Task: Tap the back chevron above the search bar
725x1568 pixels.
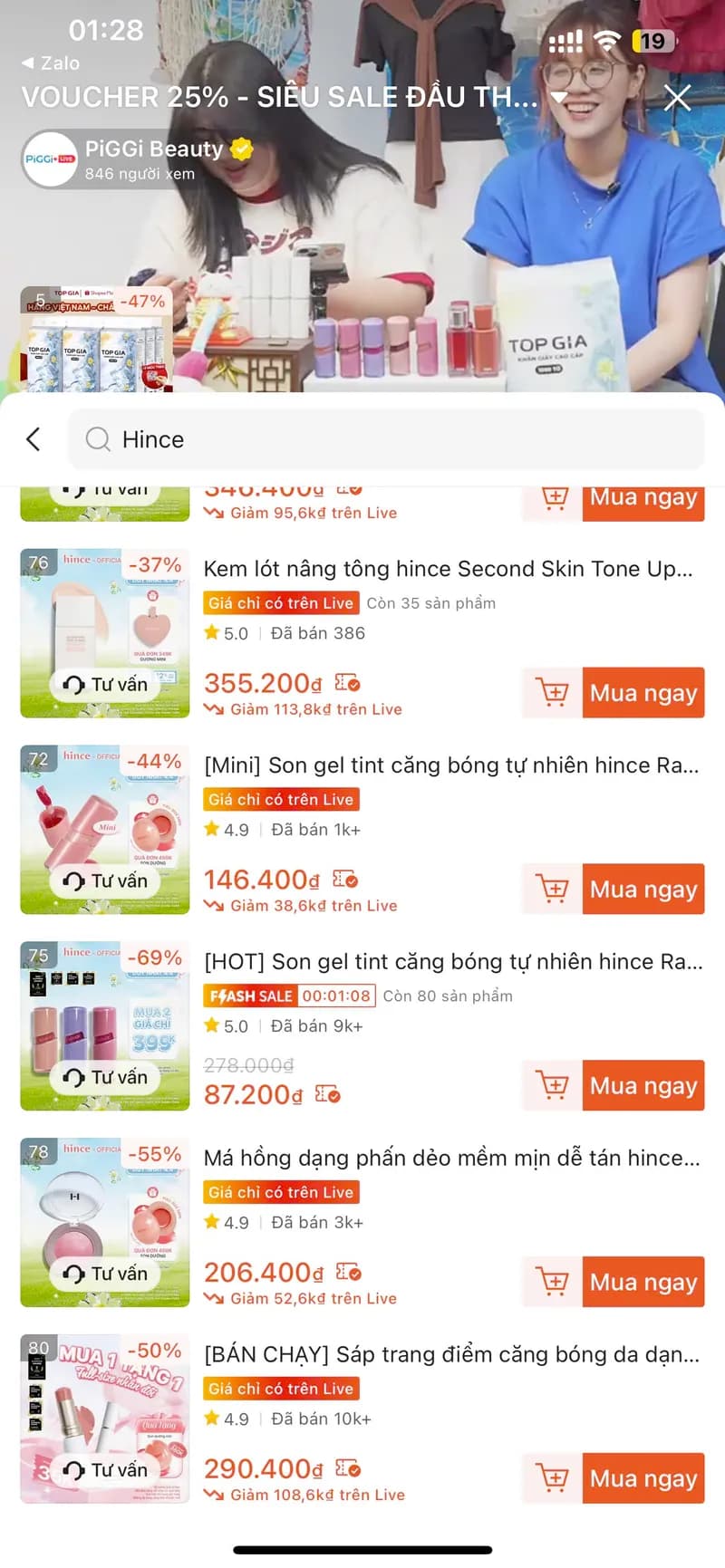Action: click(x=33, y=439)
